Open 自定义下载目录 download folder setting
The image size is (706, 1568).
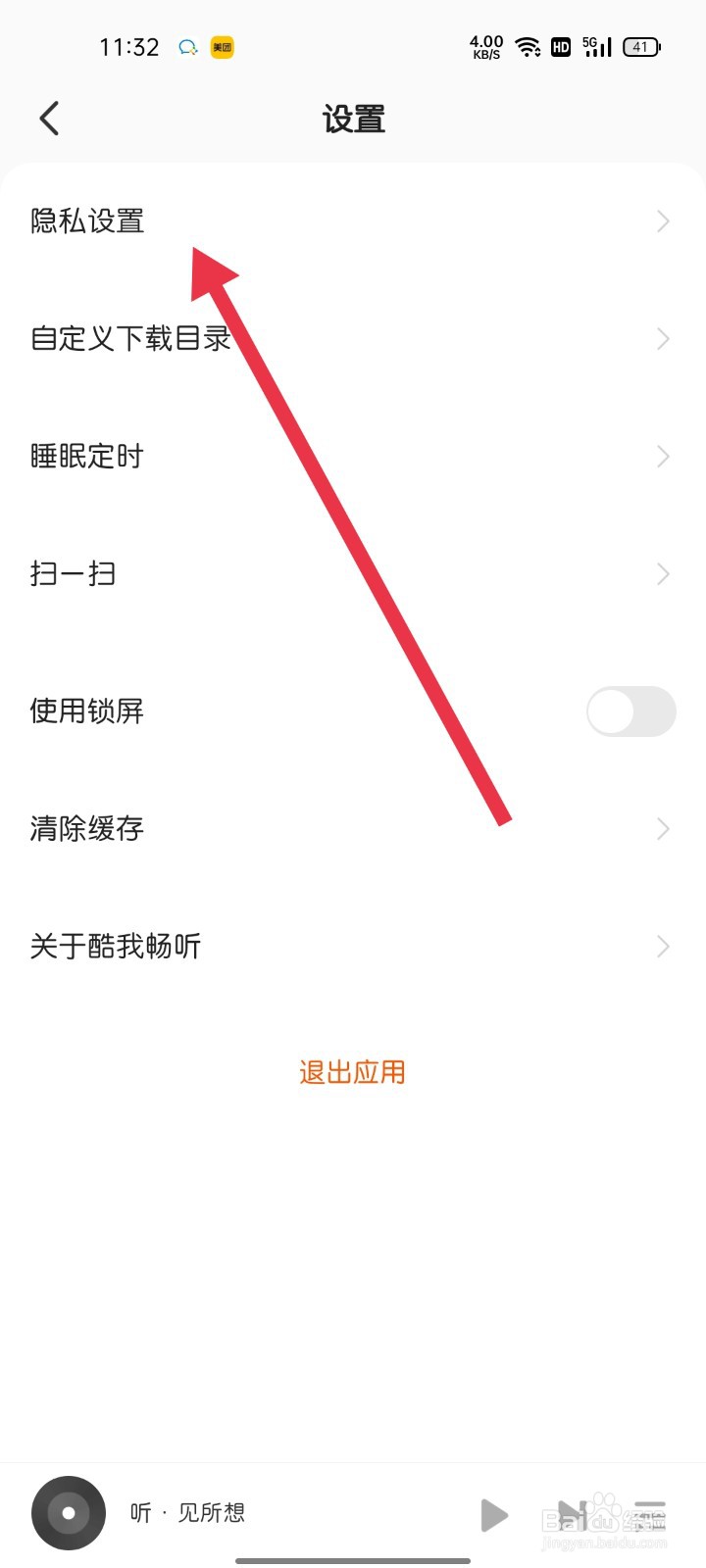point(130,338)
